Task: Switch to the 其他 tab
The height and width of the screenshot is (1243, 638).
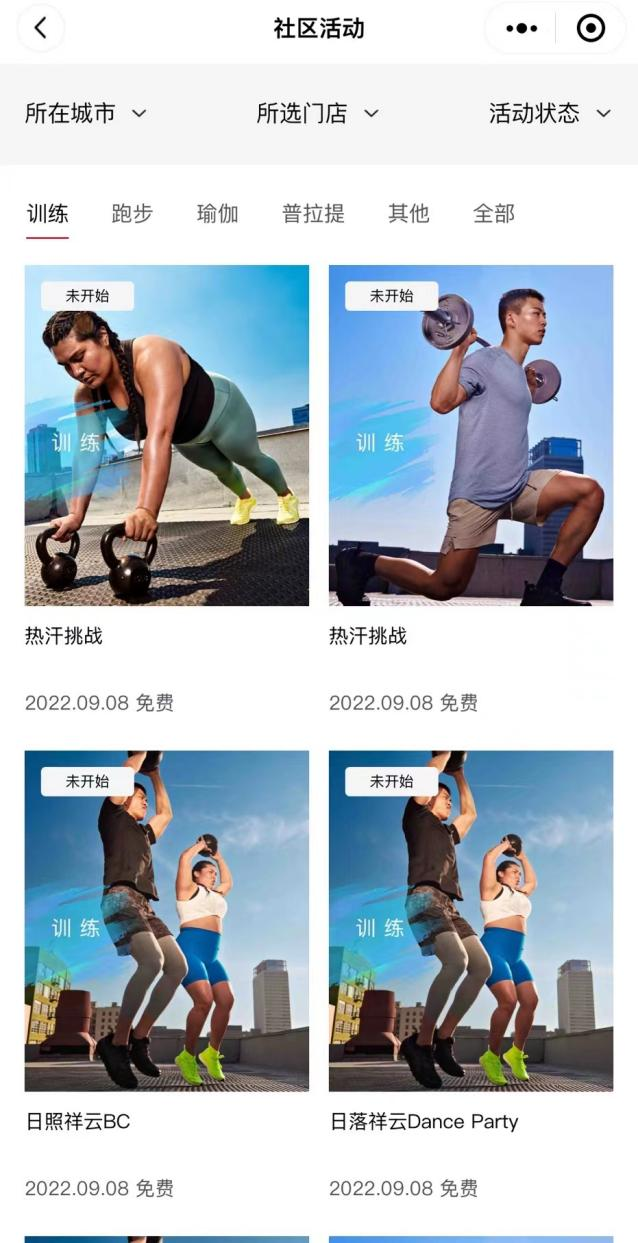Action: 408,214
